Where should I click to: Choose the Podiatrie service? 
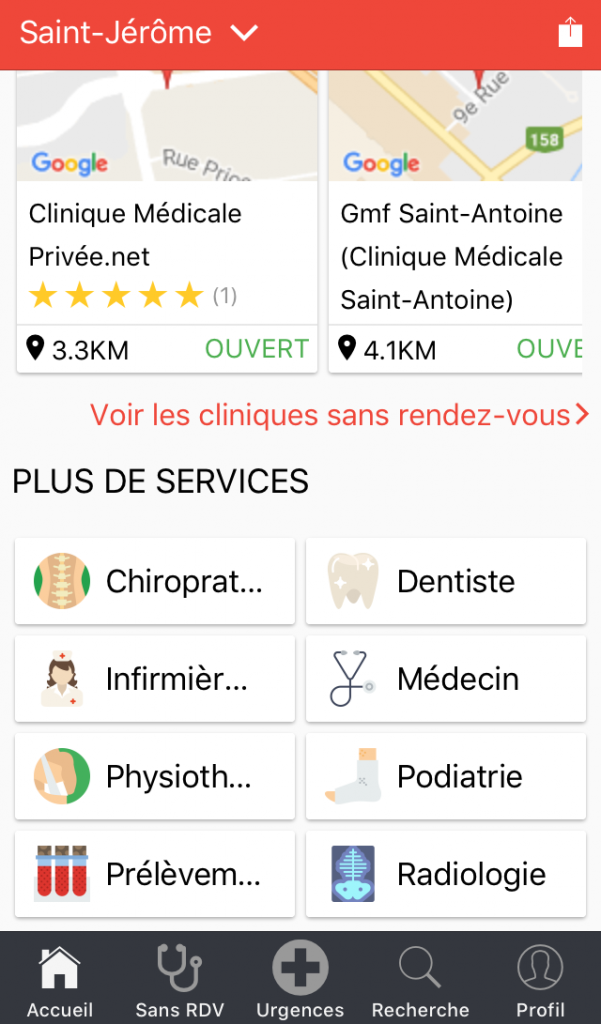point(446,776)
